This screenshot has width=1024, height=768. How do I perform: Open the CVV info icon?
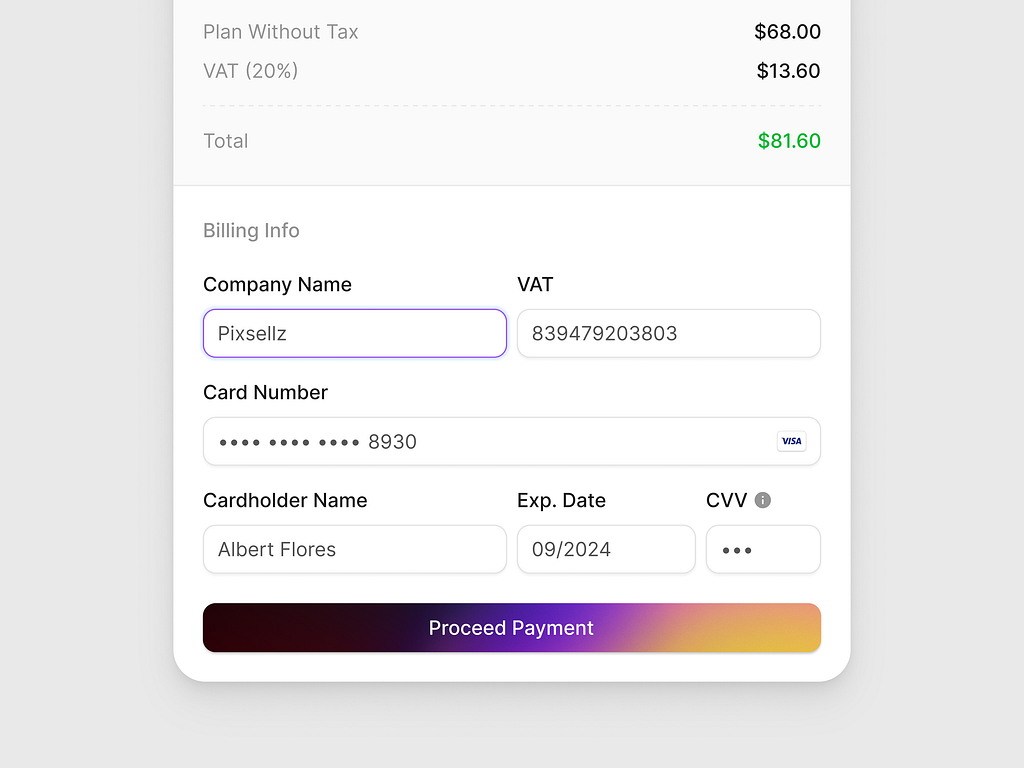point(763,500)
